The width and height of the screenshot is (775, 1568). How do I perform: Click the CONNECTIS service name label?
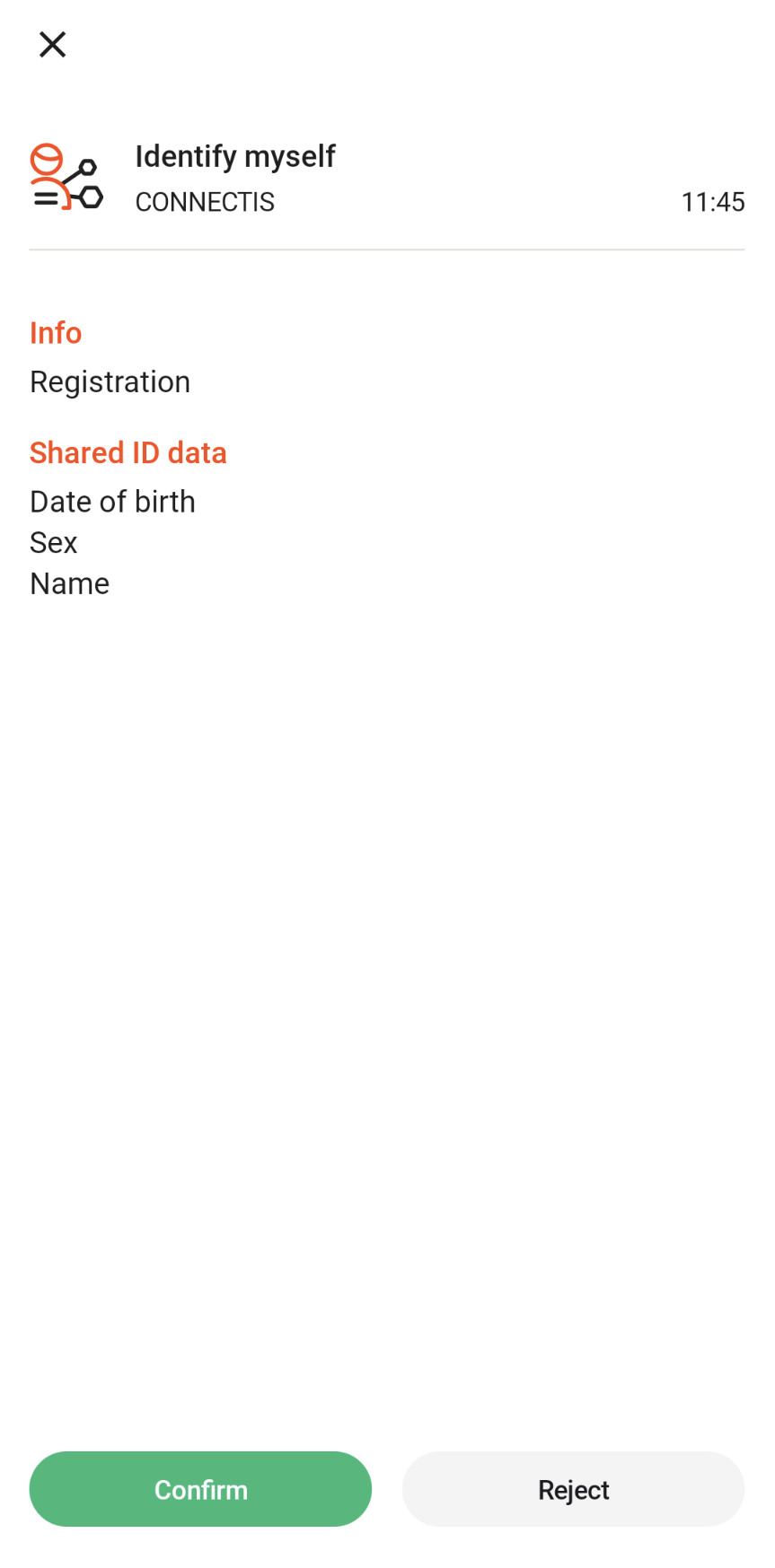[205, 202]
